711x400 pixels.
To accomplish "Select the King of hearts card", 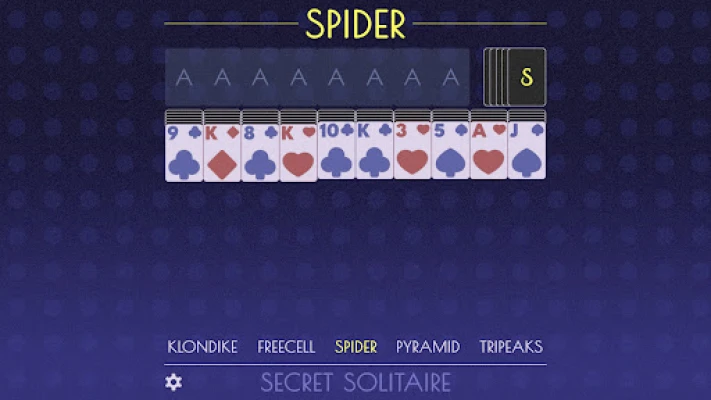I will click(x=298, y=152).
